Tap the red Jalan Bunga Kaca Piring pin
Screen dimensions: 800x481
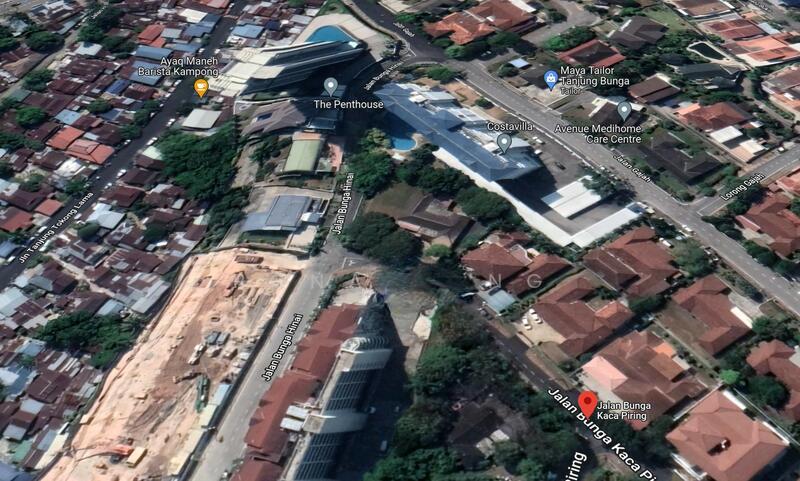coord(587,404)
